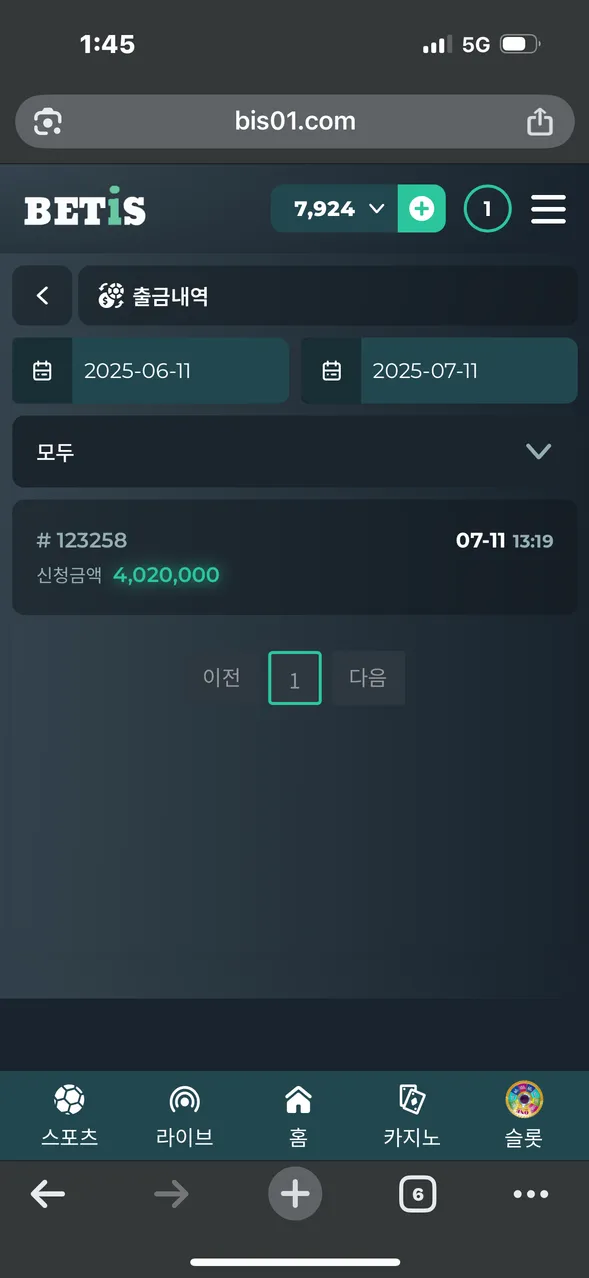Image resolution: width=589 pixels, height=1278 pixels.
Task: Tap the green plus deposit button
Action: [422, 209]
